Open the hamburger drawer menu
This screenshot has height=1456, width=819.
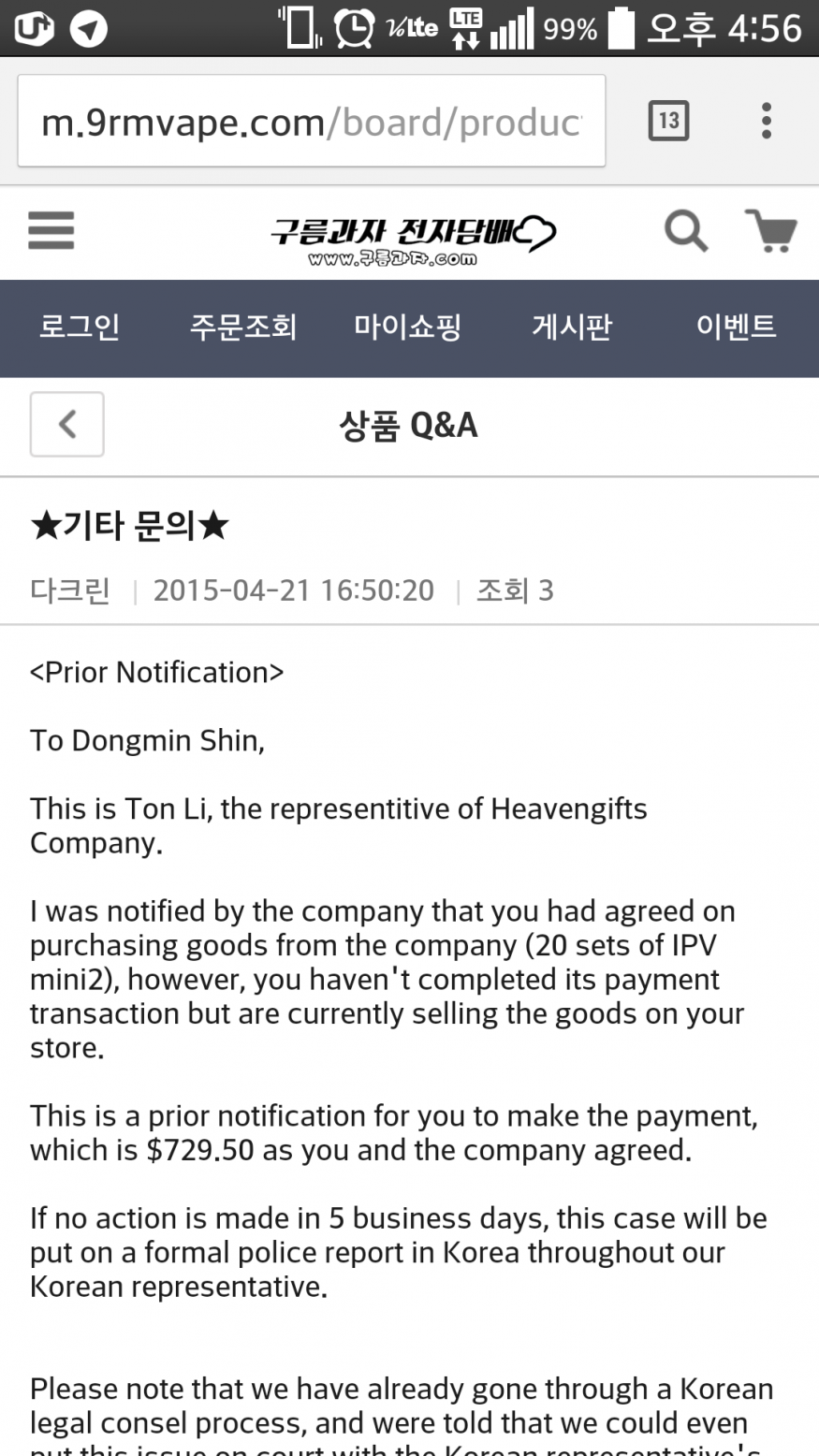tap(51, 230)
